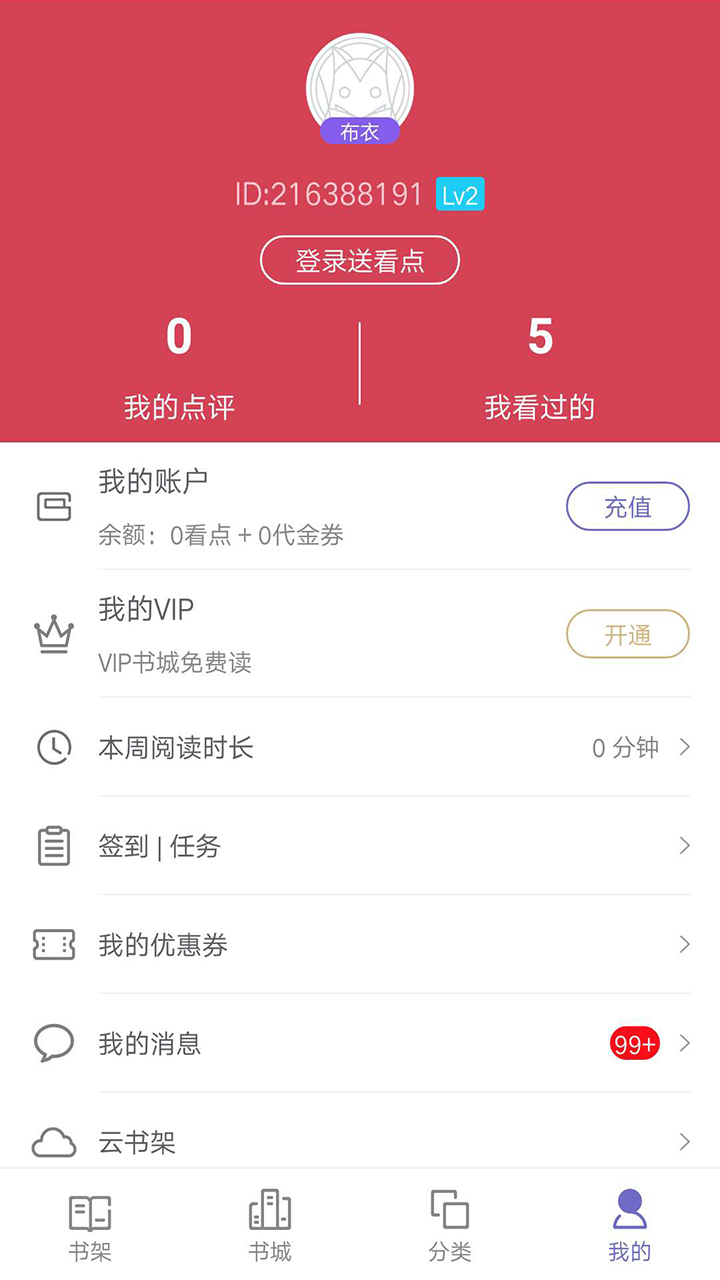720x1280 pixels.
Task: Select the 我的 tab
Action: click(630, 1226)
